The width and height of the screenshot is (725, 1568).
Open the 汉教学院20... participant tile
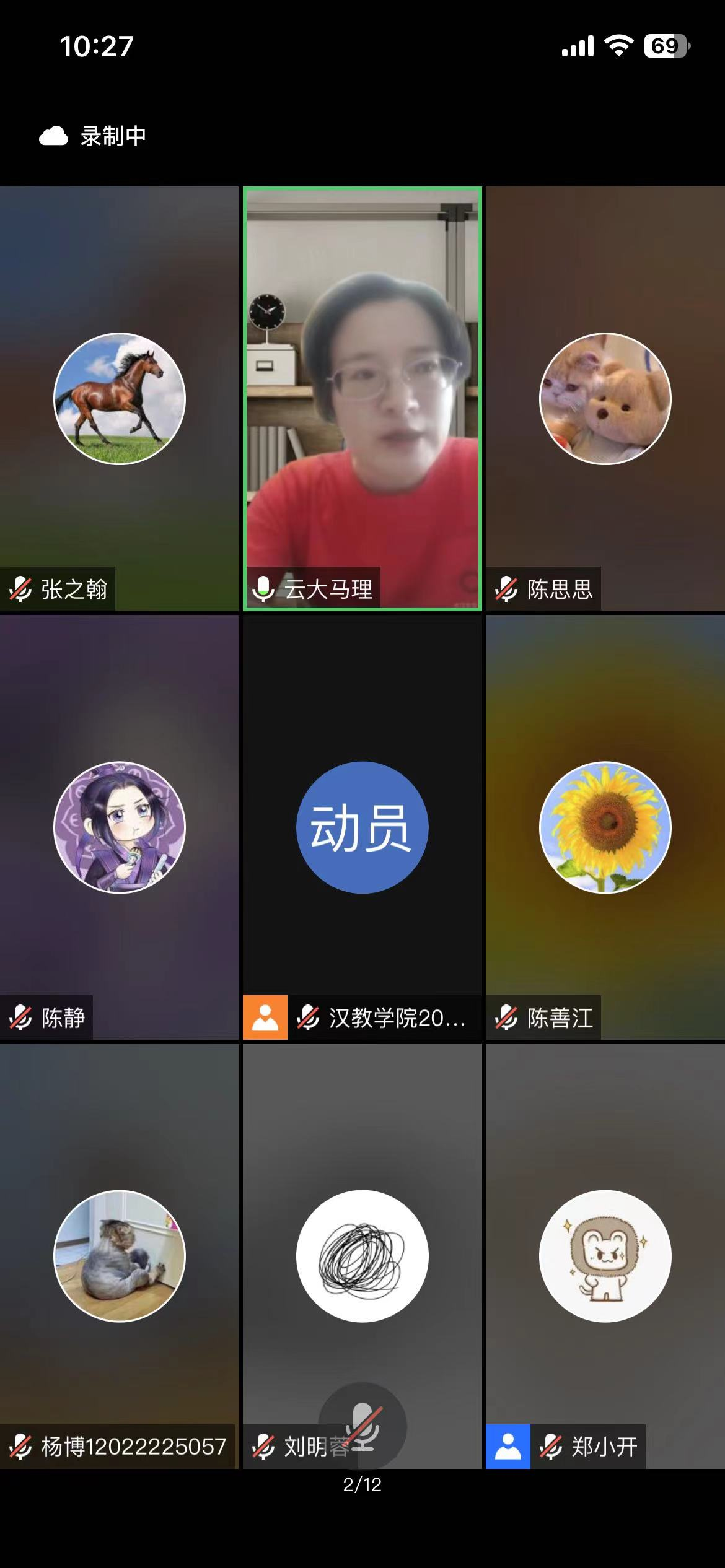[362, 827]
